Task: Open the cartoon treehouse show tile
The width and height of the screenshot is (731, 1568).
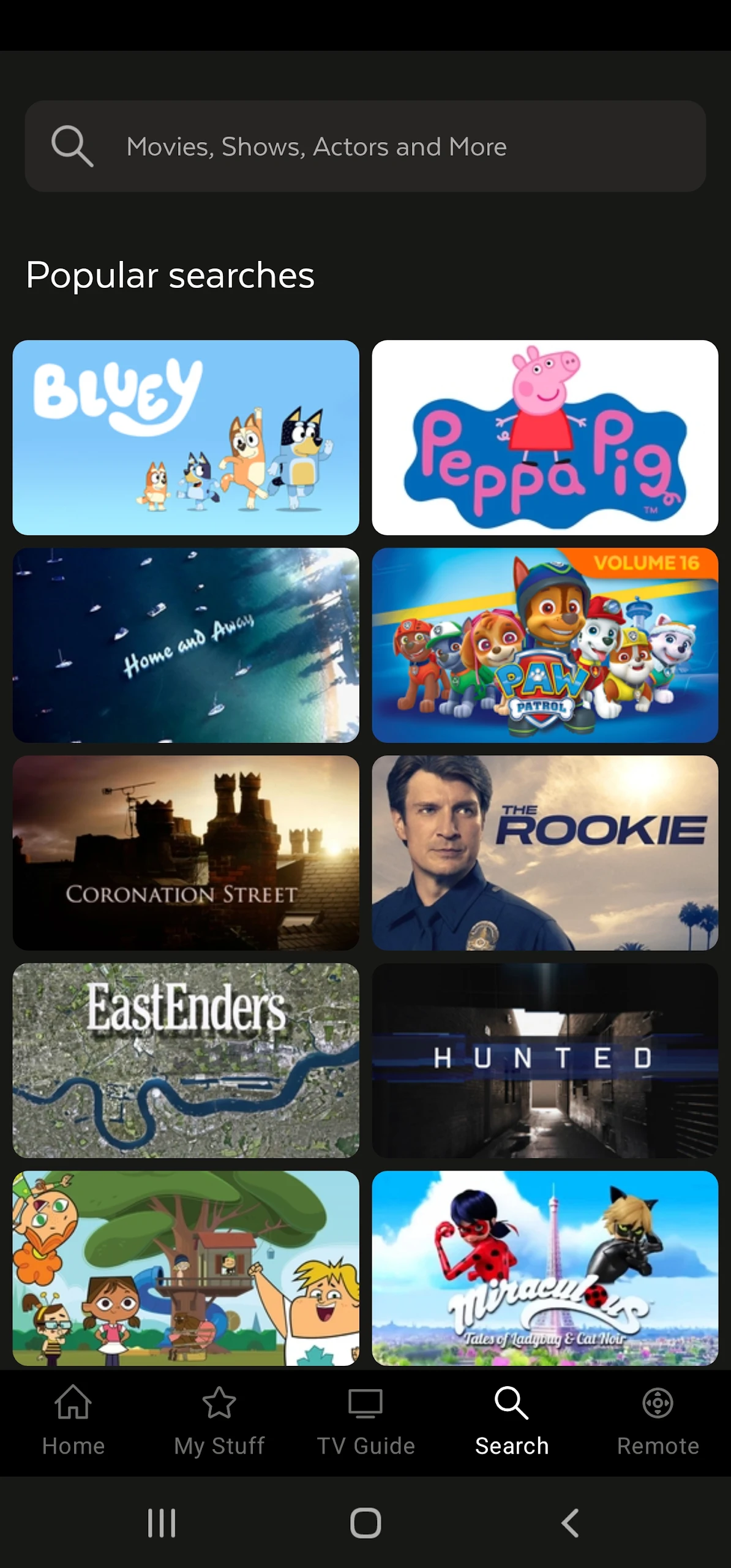Action: pyautogui.click(x=186, y=1268)
